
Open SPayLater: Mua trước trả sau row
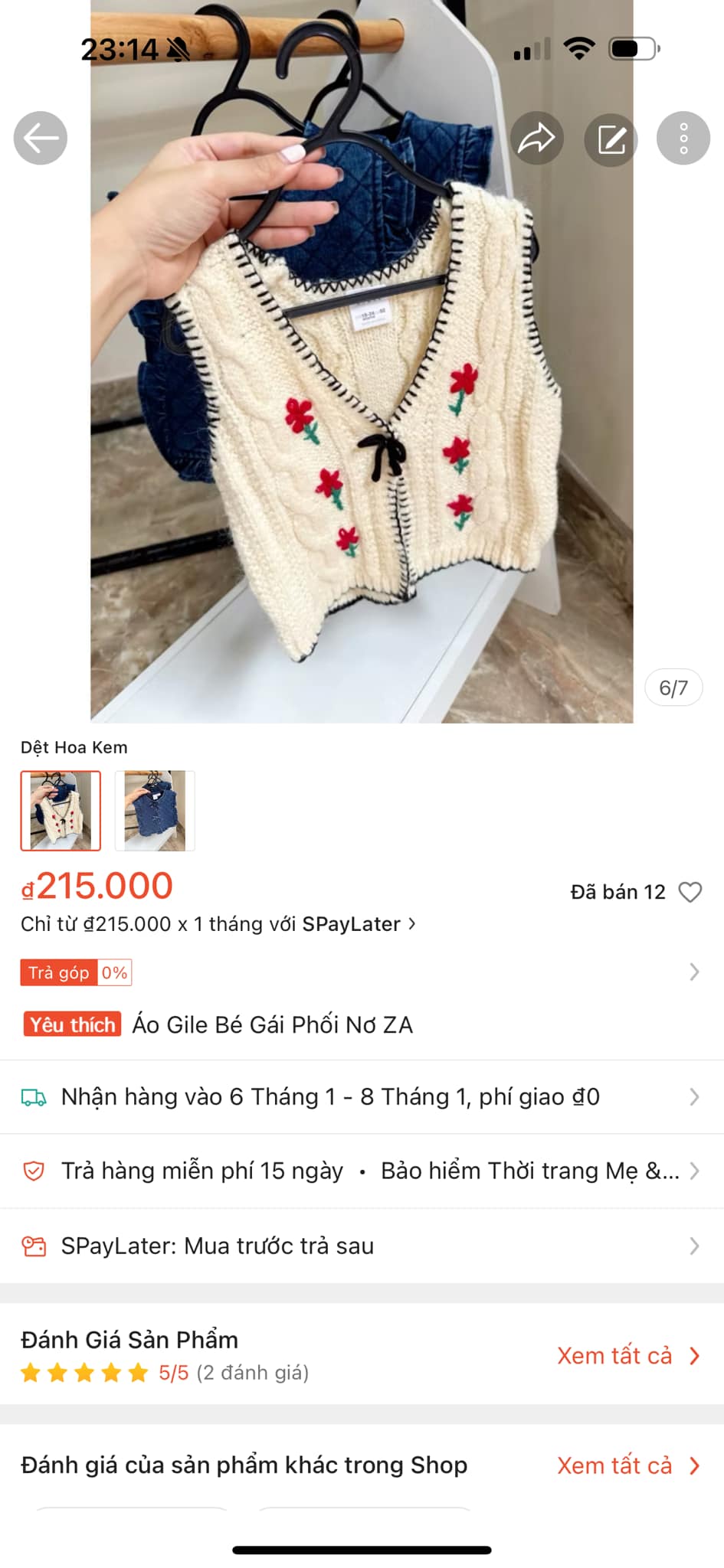click(x=362, y=1246)
